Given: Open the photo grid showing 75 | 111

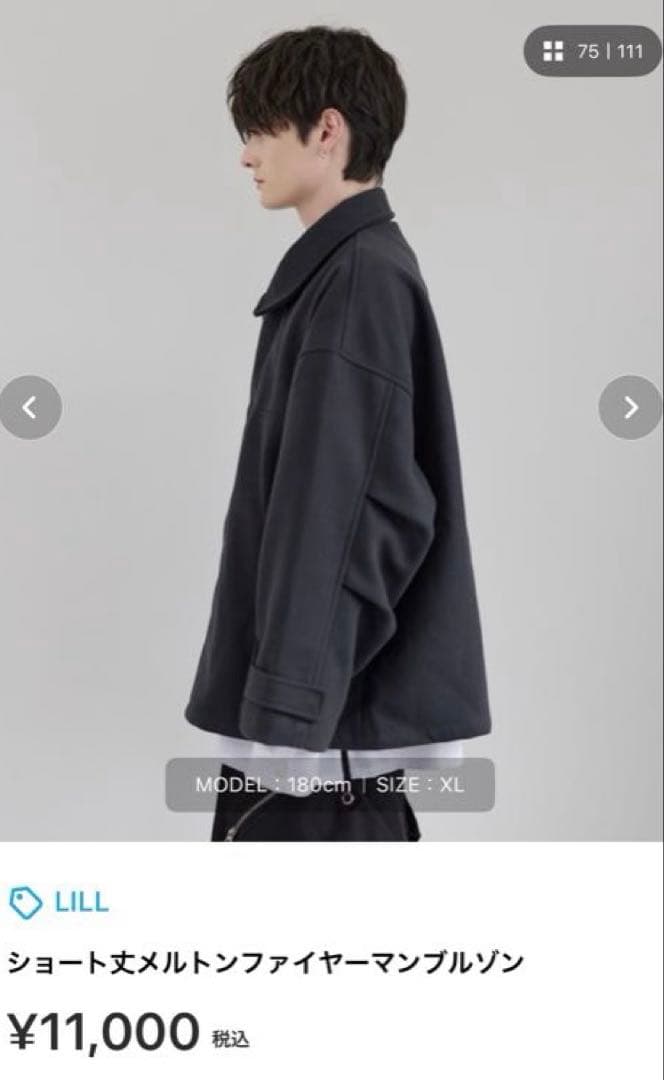Looking at the screenshot, I should (x=593, y=51).
